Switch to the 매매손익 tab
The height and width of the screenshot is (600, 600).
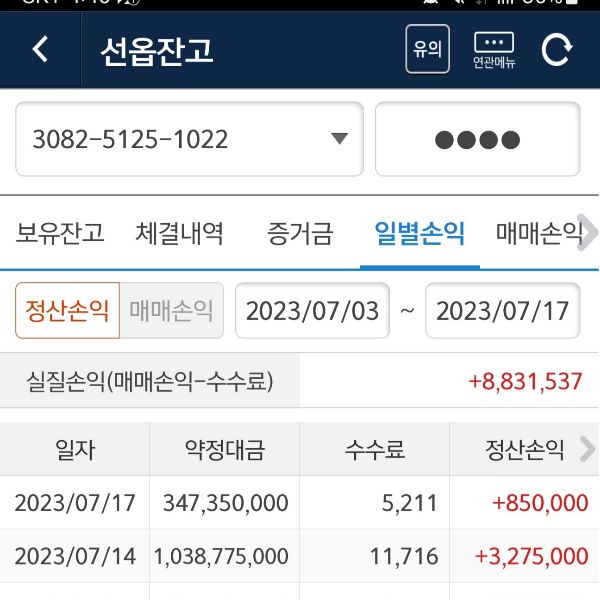click(x=538, y=234)
